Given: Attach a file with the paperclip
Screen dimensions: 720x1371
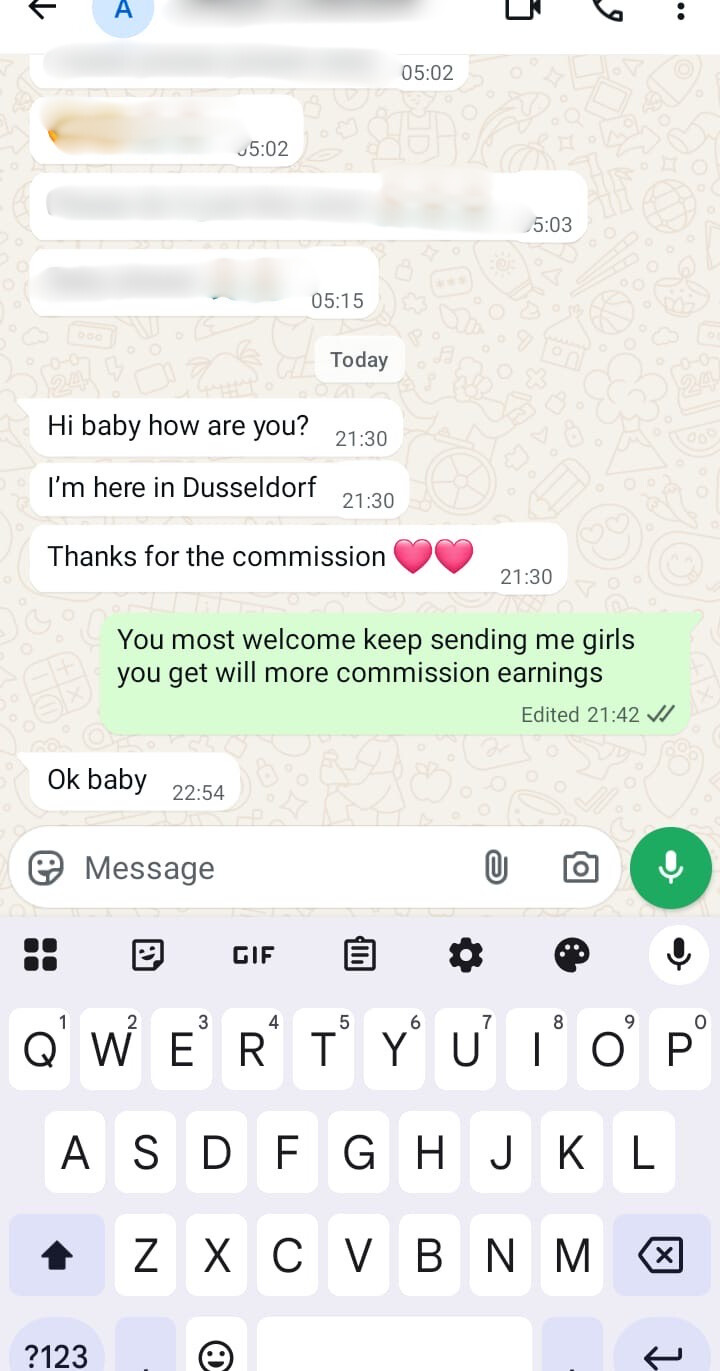Looking at the screenshot, I should click(496, 867).
